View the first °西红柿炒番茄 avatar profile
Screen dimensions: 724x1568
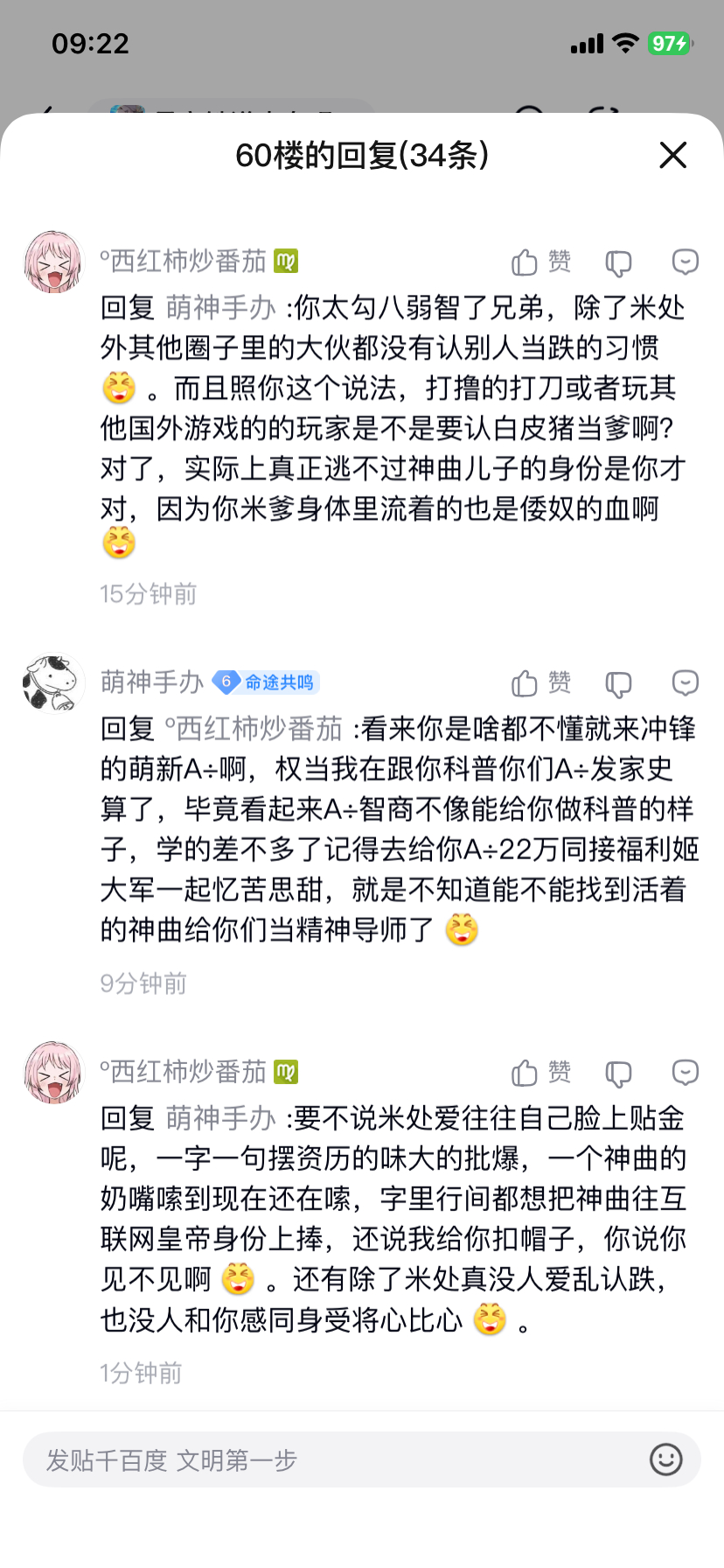53,262
